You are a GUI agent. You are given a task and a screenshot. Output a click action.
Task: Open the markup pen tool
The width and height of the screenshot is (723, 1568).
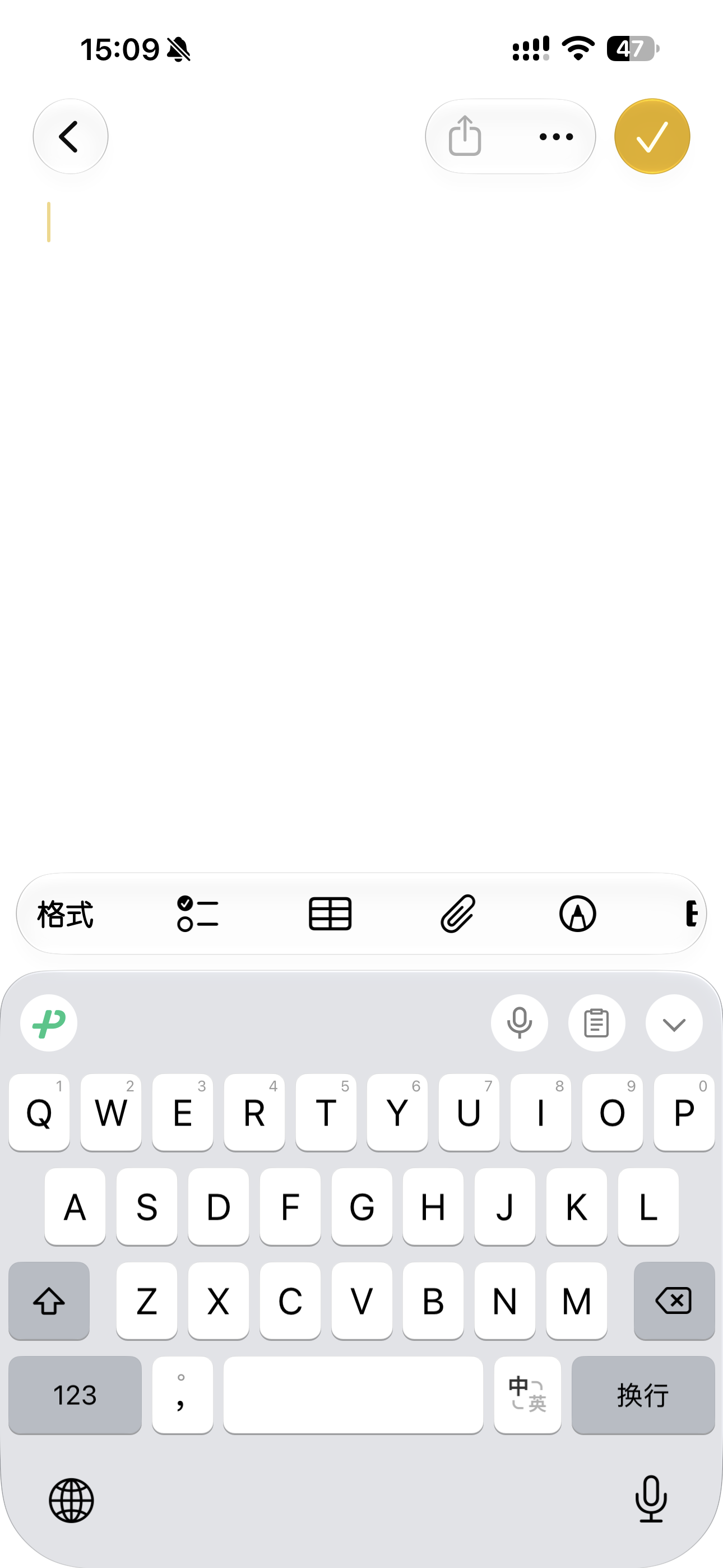577,914
